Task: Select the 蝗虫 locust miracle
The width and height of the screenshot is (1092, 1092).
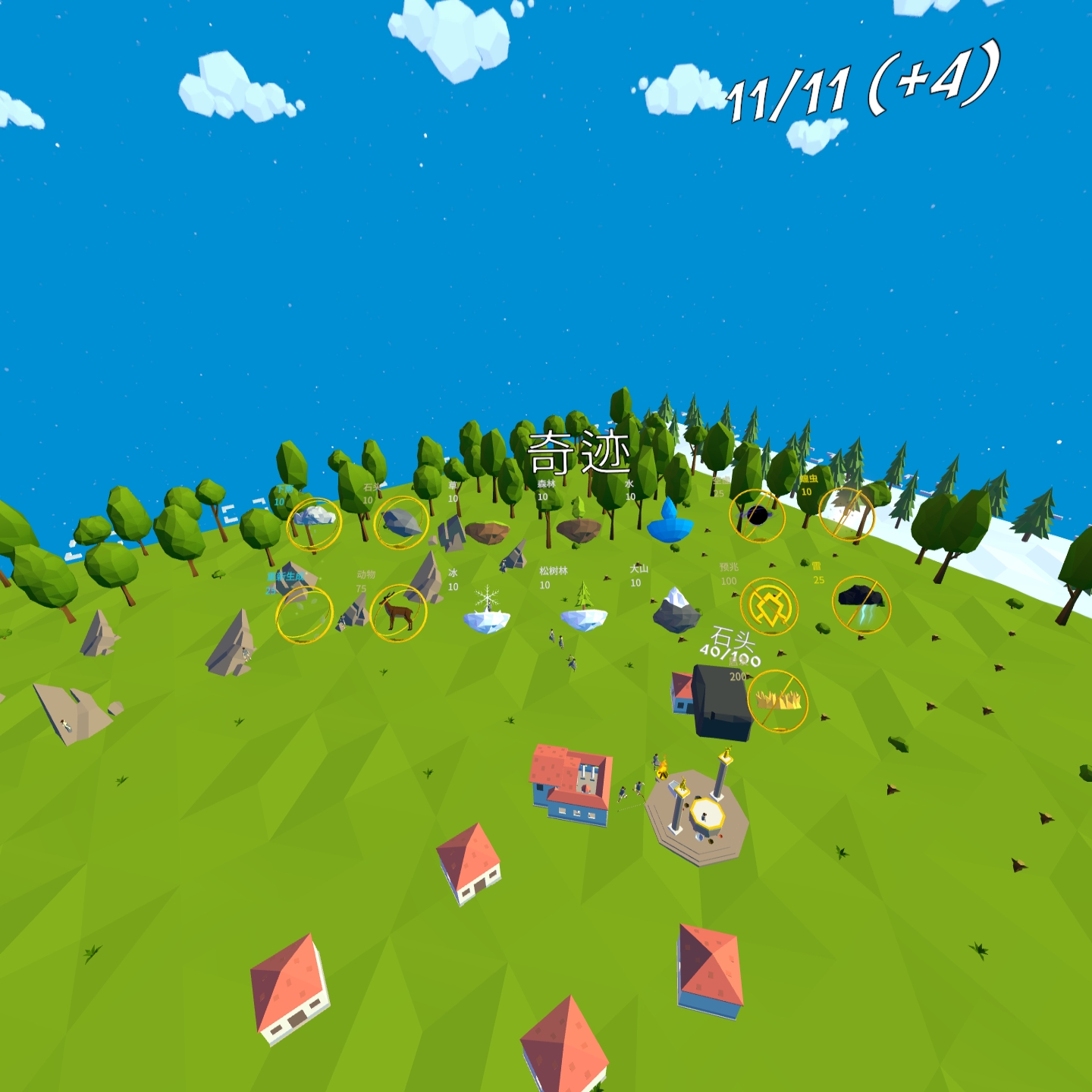Action: pos(846,514)
